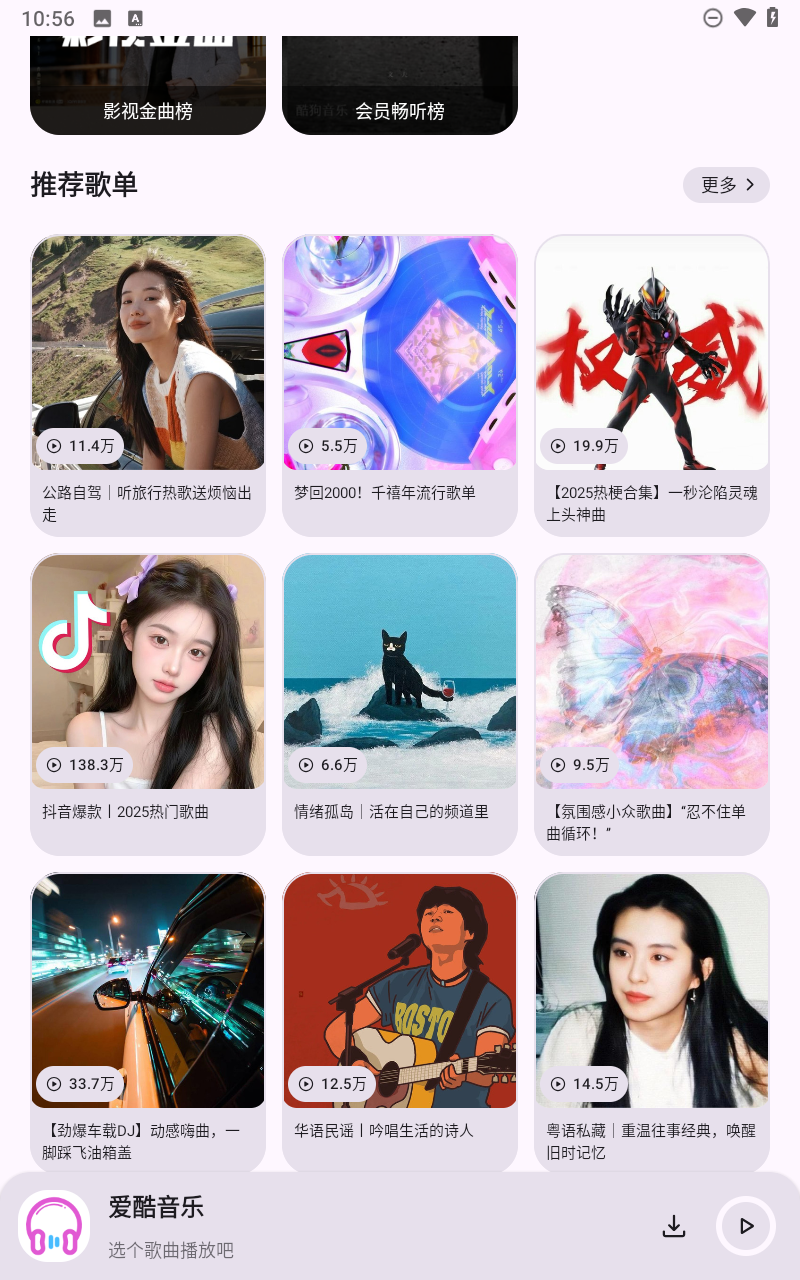The width and height of the screenshot is (800, 1280).
Task: Open the 2025热梗合集 neta songs playlist
Action: pos(651,353)
